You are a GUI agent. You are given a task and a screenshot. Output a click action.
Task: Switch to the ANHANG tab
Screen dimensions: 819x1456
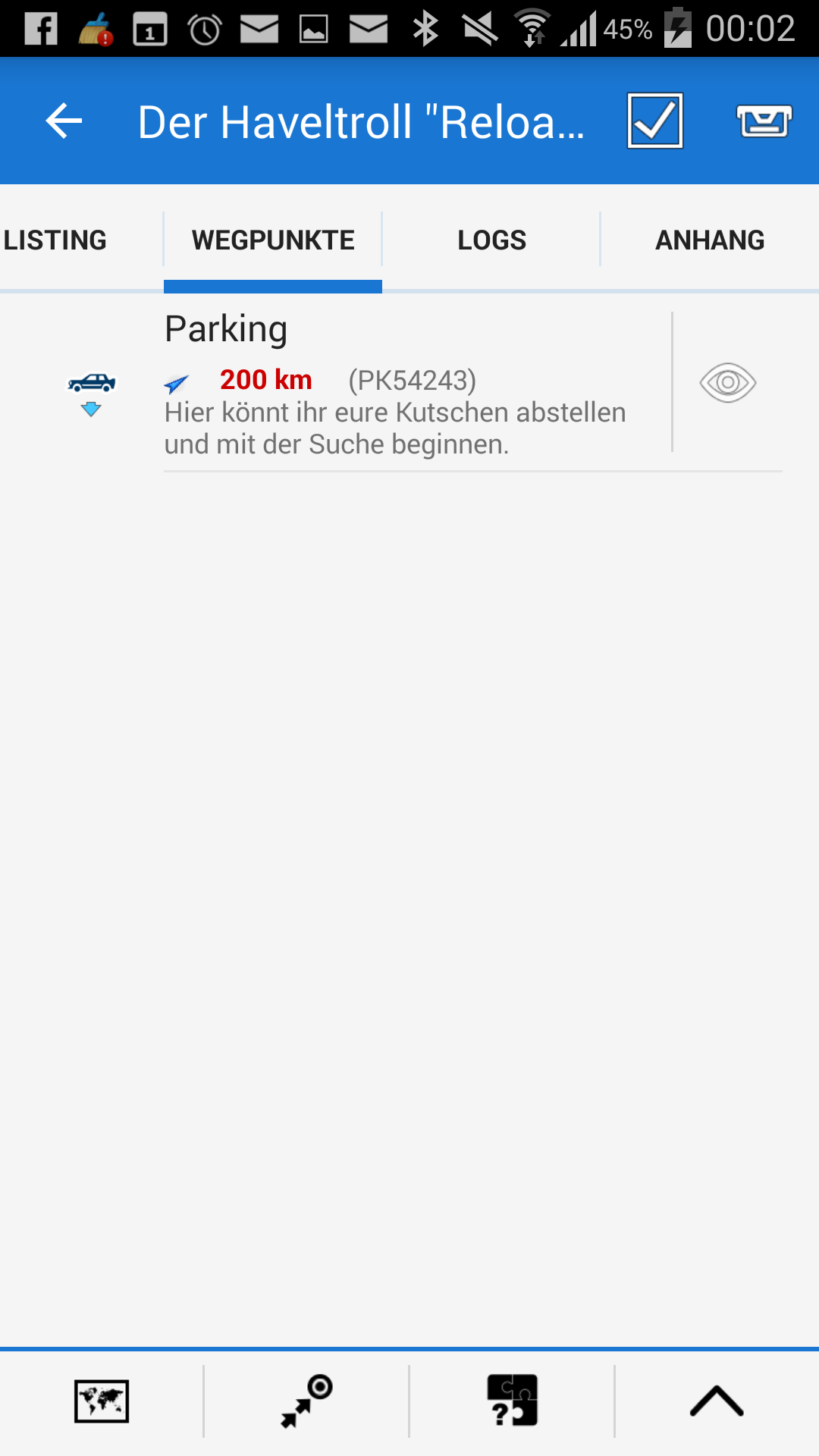coord(710,240)
